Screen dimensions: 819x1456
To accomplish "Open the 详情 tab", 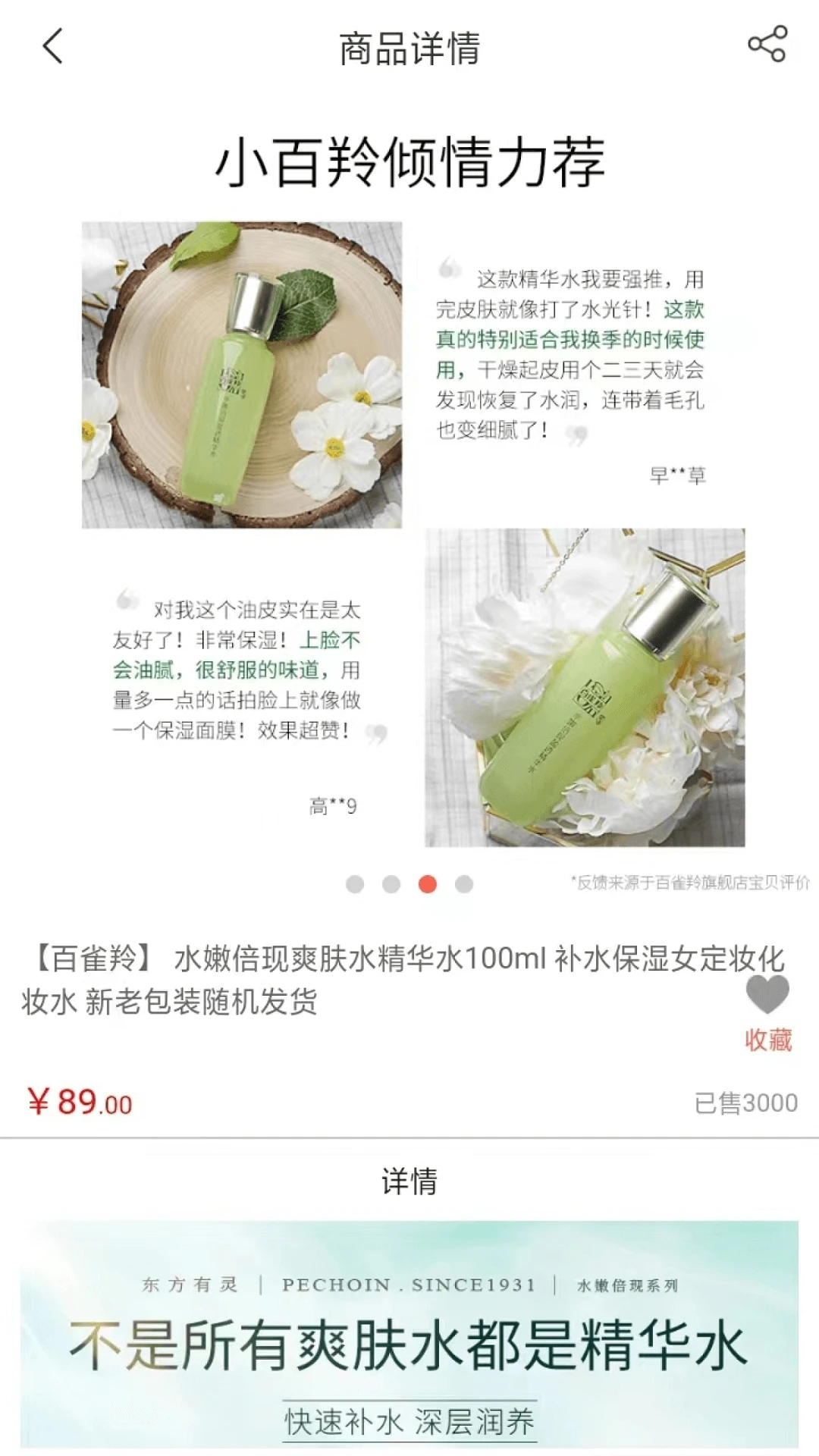I will [409, 1181].
